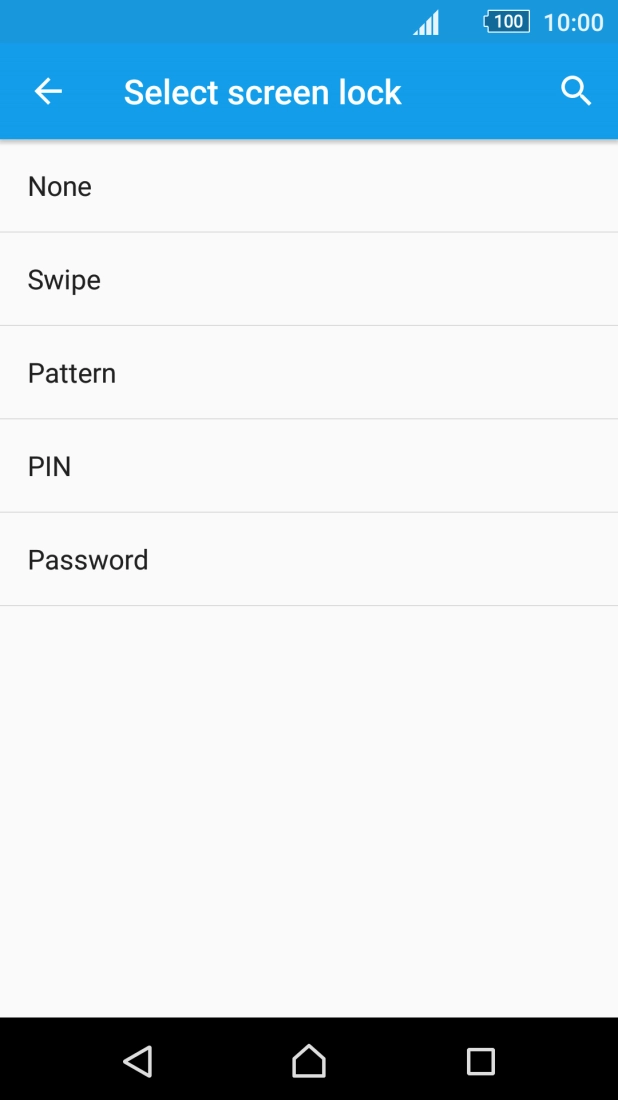Pick PIN as the screen lock

tap(309, 466)
